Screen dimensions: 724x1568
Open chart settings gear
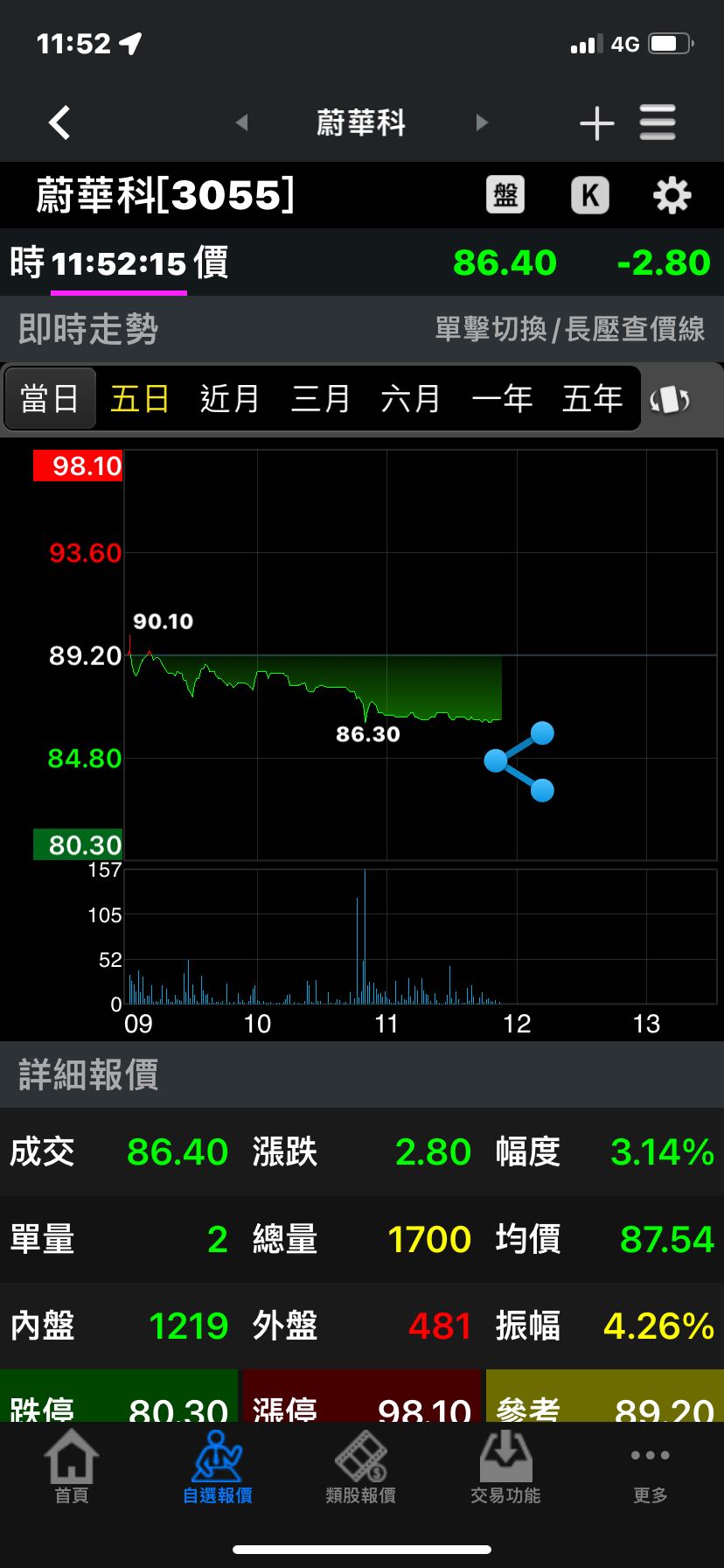pyautogui.click(x=672, y=195)
